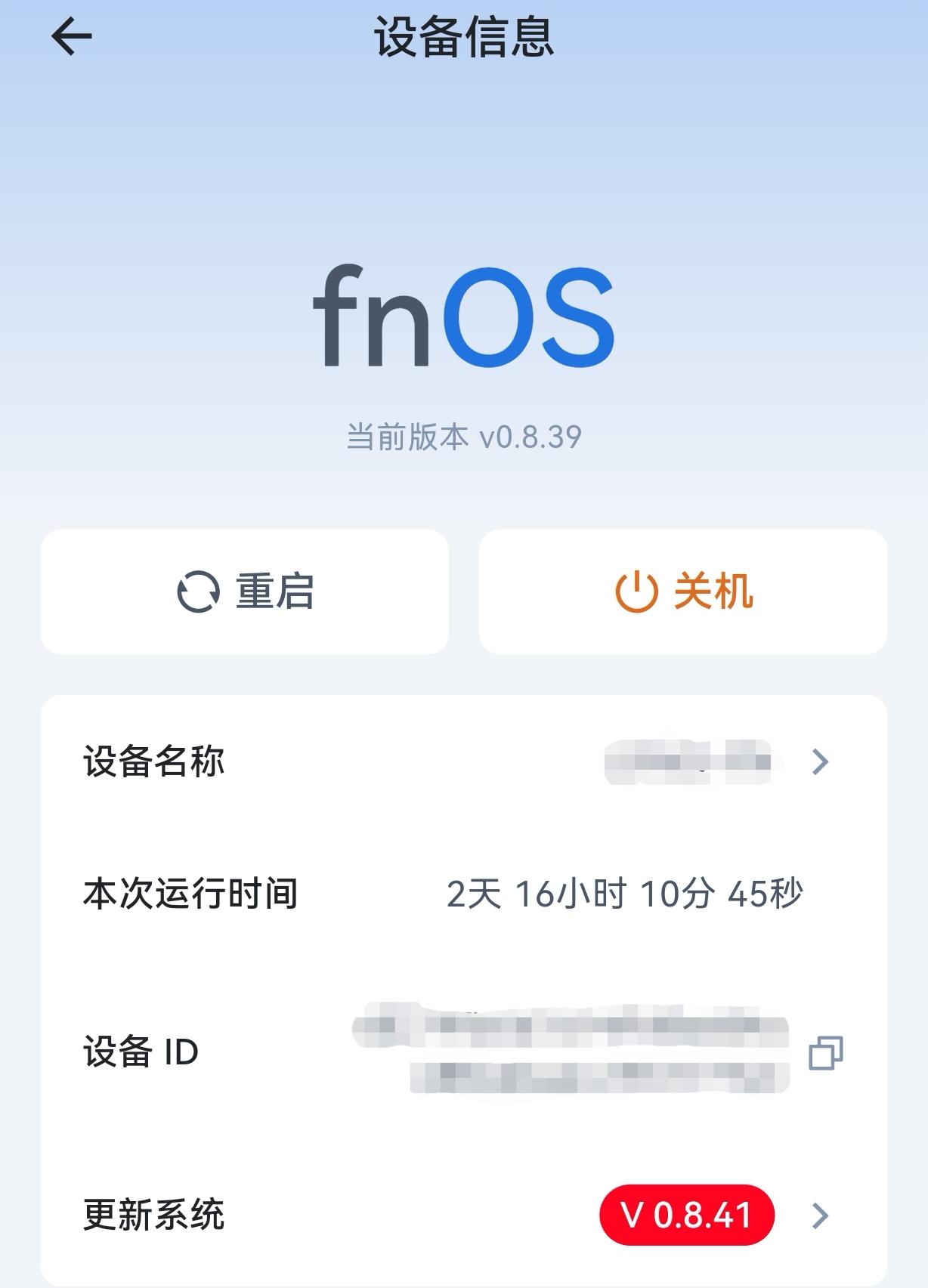Click the refresh icon inside the 重启 button
Viewport: 928px width, 1288px height.
click(196, 592)
